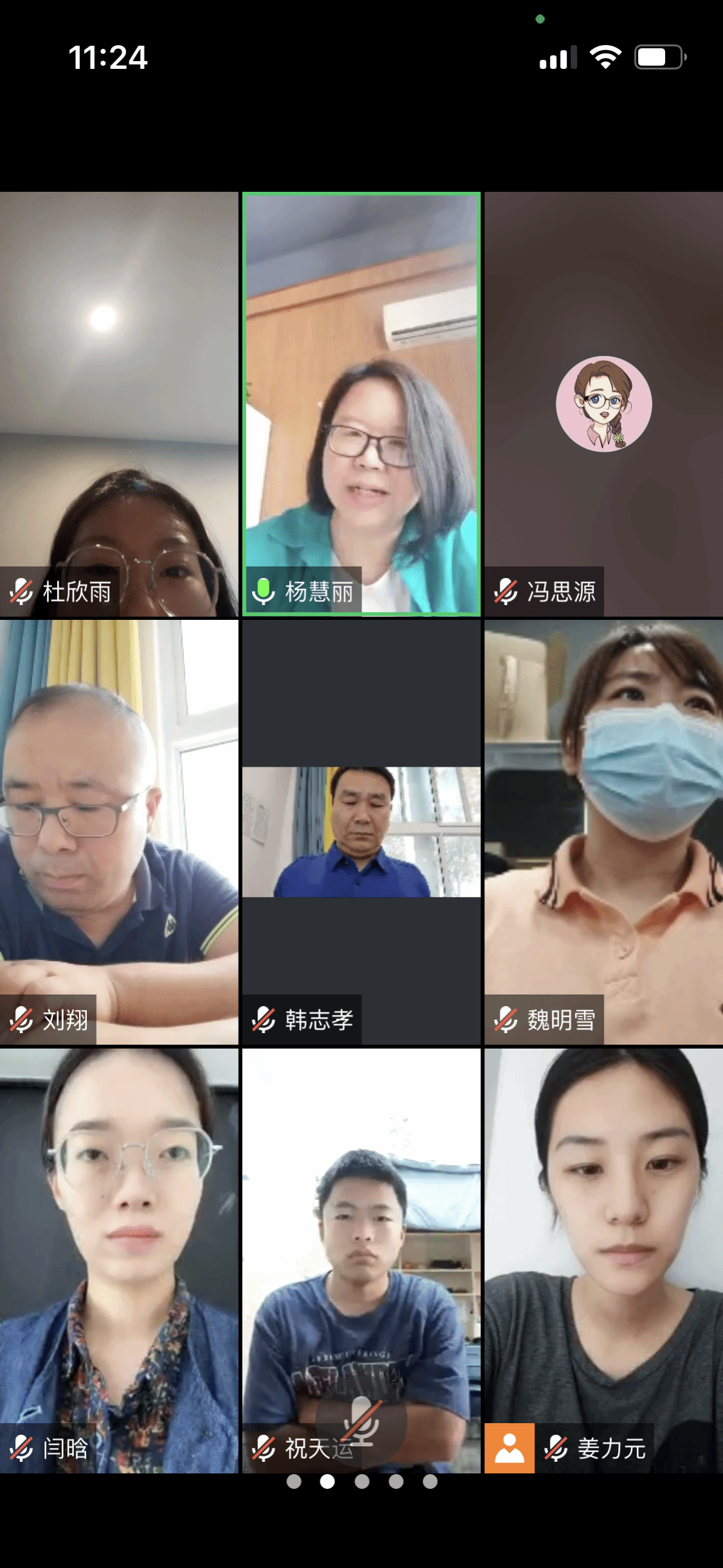Select 杨慧丽's speaking video tile

click(x=361, y=404)
